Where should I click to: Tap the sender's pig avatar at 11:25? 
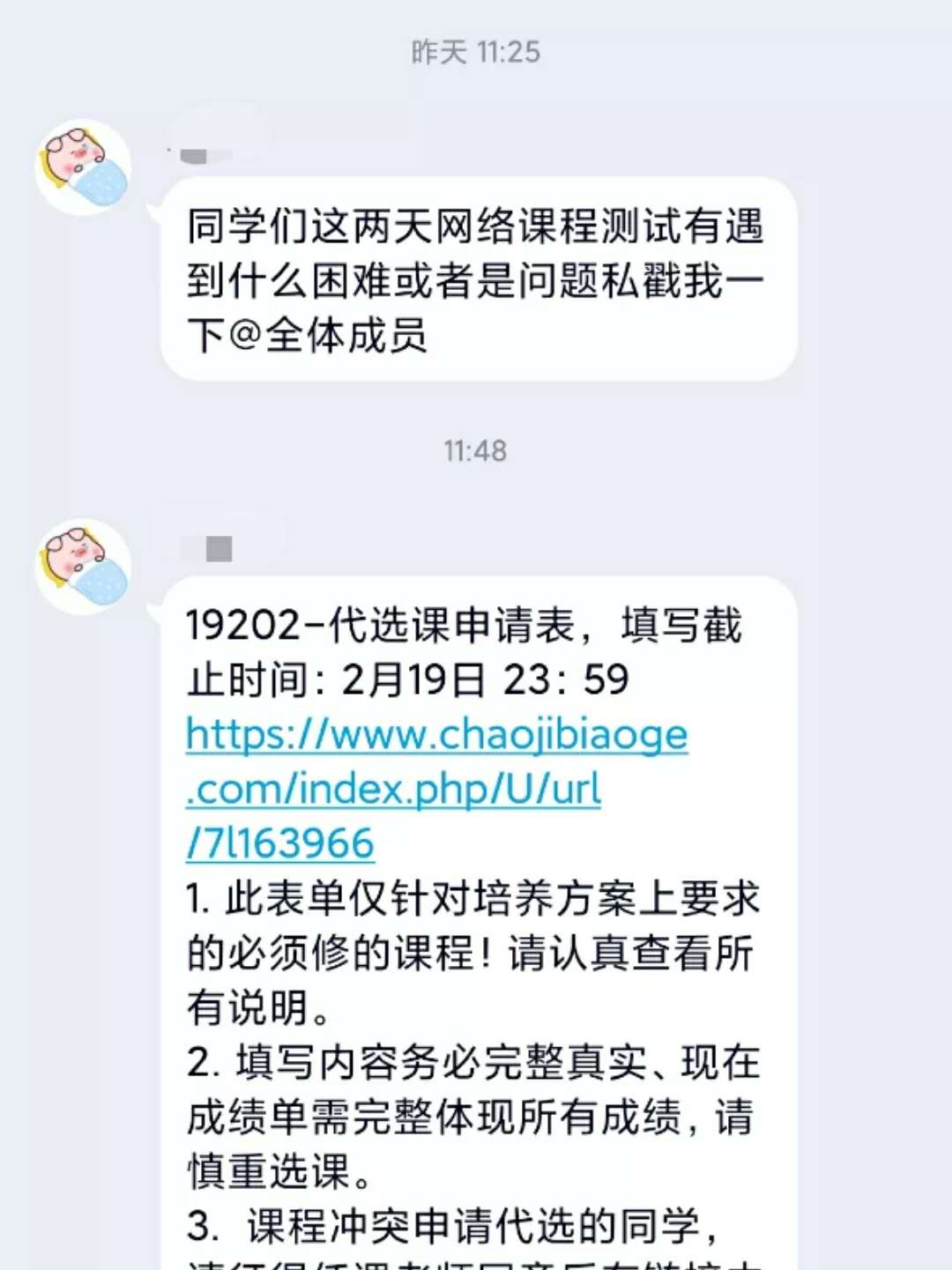[83, 167]
